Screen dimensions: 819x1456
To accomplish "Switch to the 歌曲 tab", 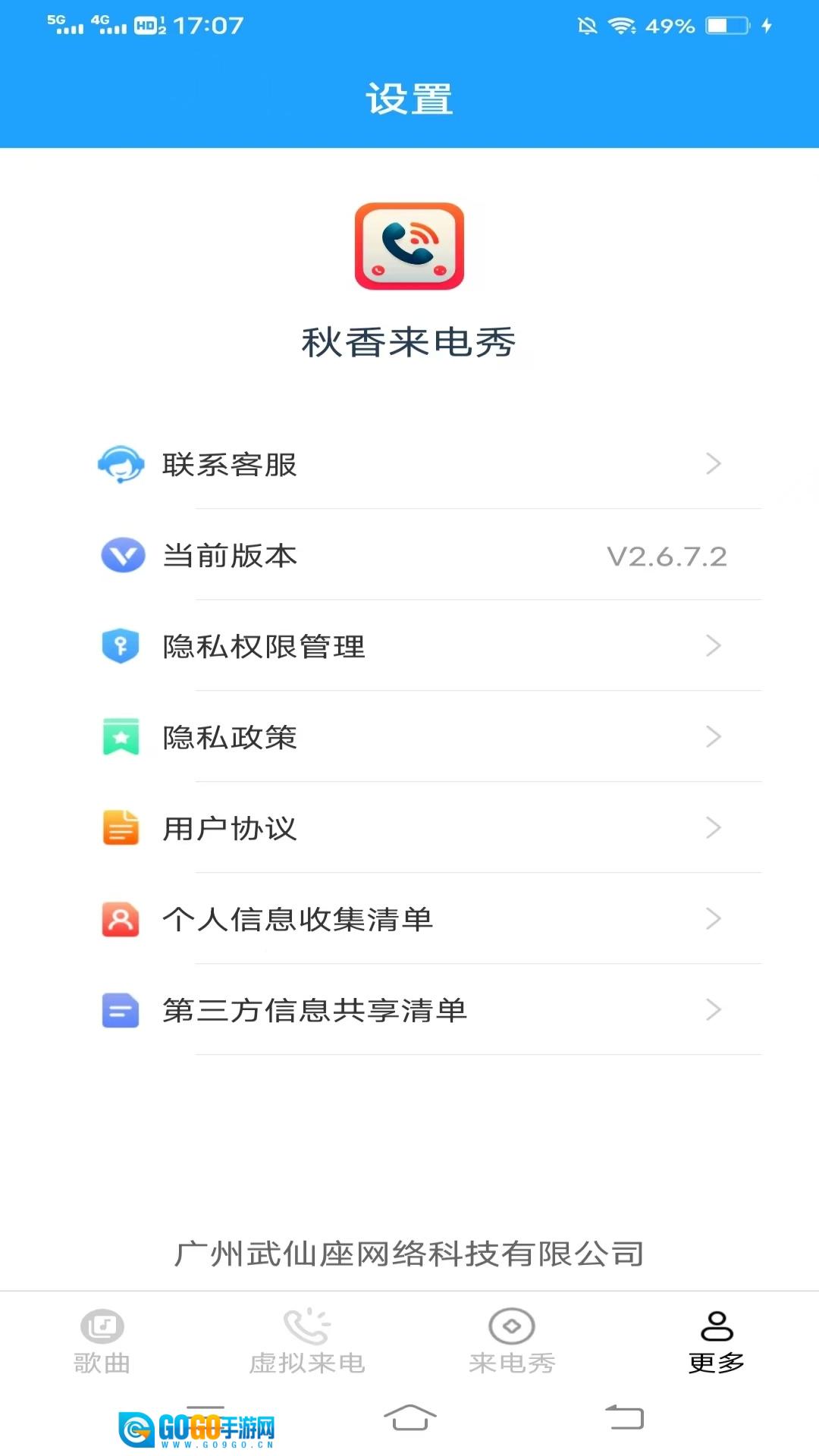I will click(x=102, y=1342).
